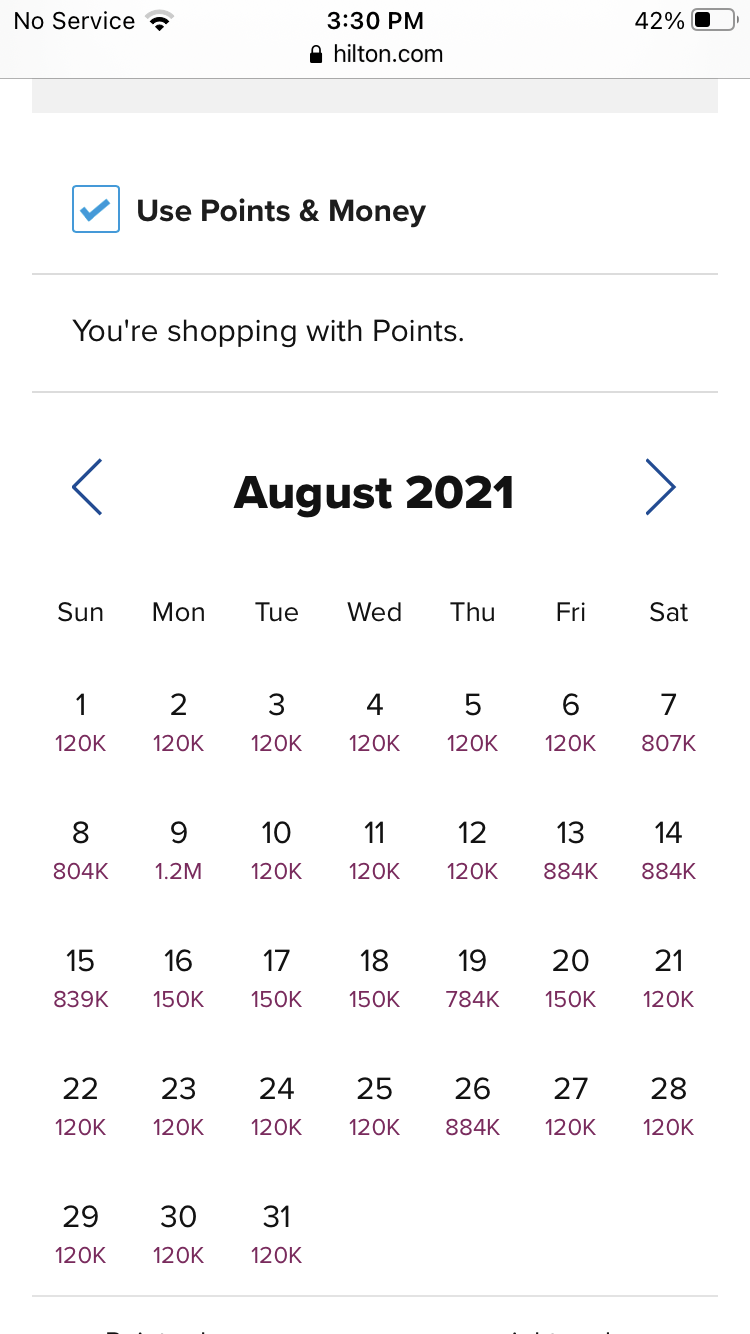Pick August 21 at 120K points
This screenshot has height=1334, width=750.
click(x=668, y=978)
